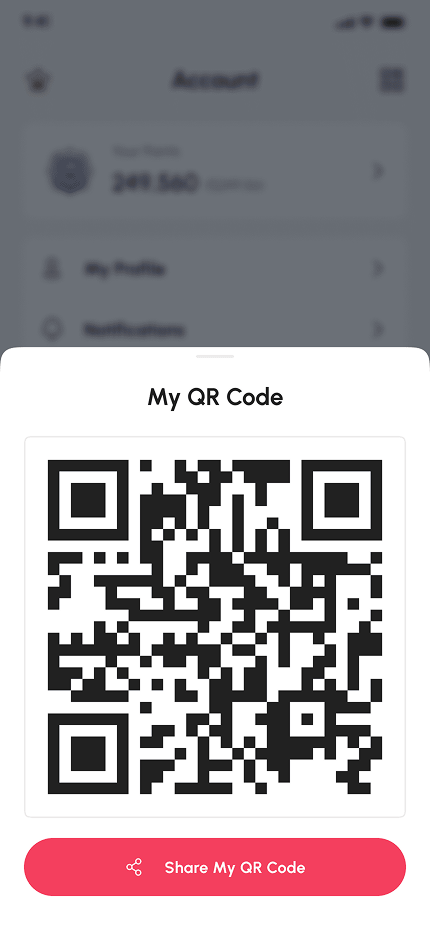Share My QR Code
430x932 pixels.
click(215, 867)
